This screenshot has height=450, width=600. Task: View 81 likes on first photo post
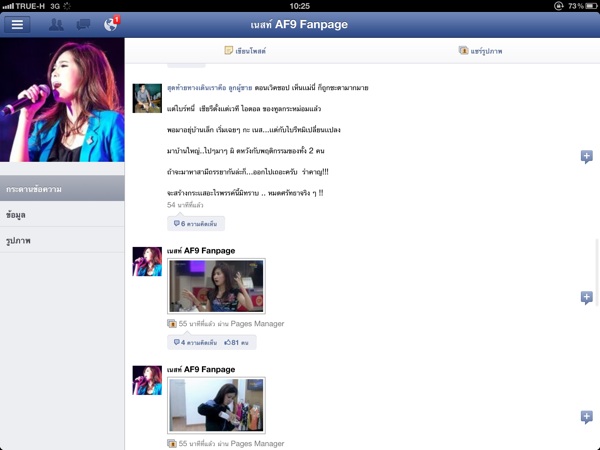click(x=237, y=342)
